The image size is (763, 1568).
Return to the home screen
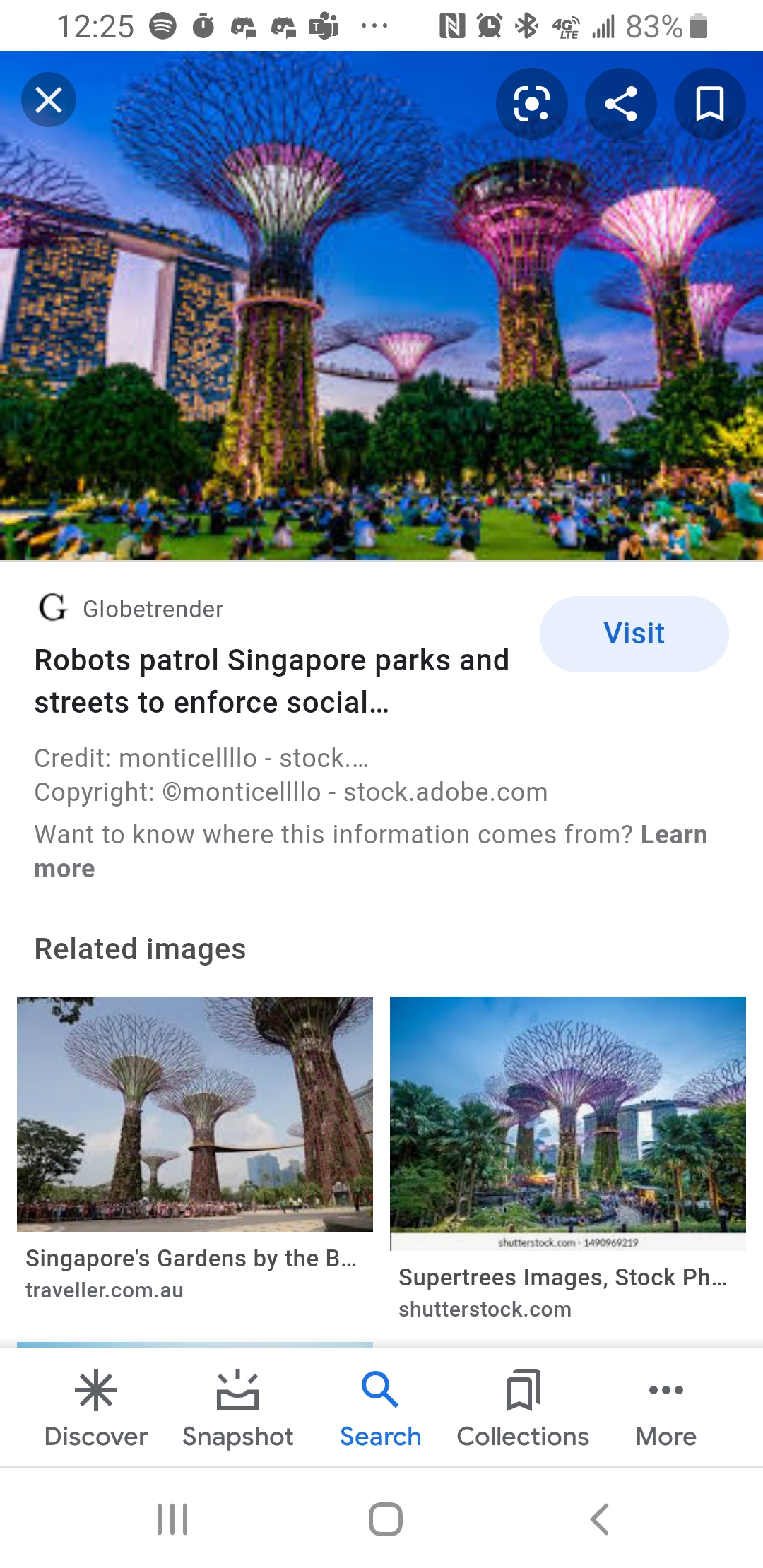point(385,1519)
